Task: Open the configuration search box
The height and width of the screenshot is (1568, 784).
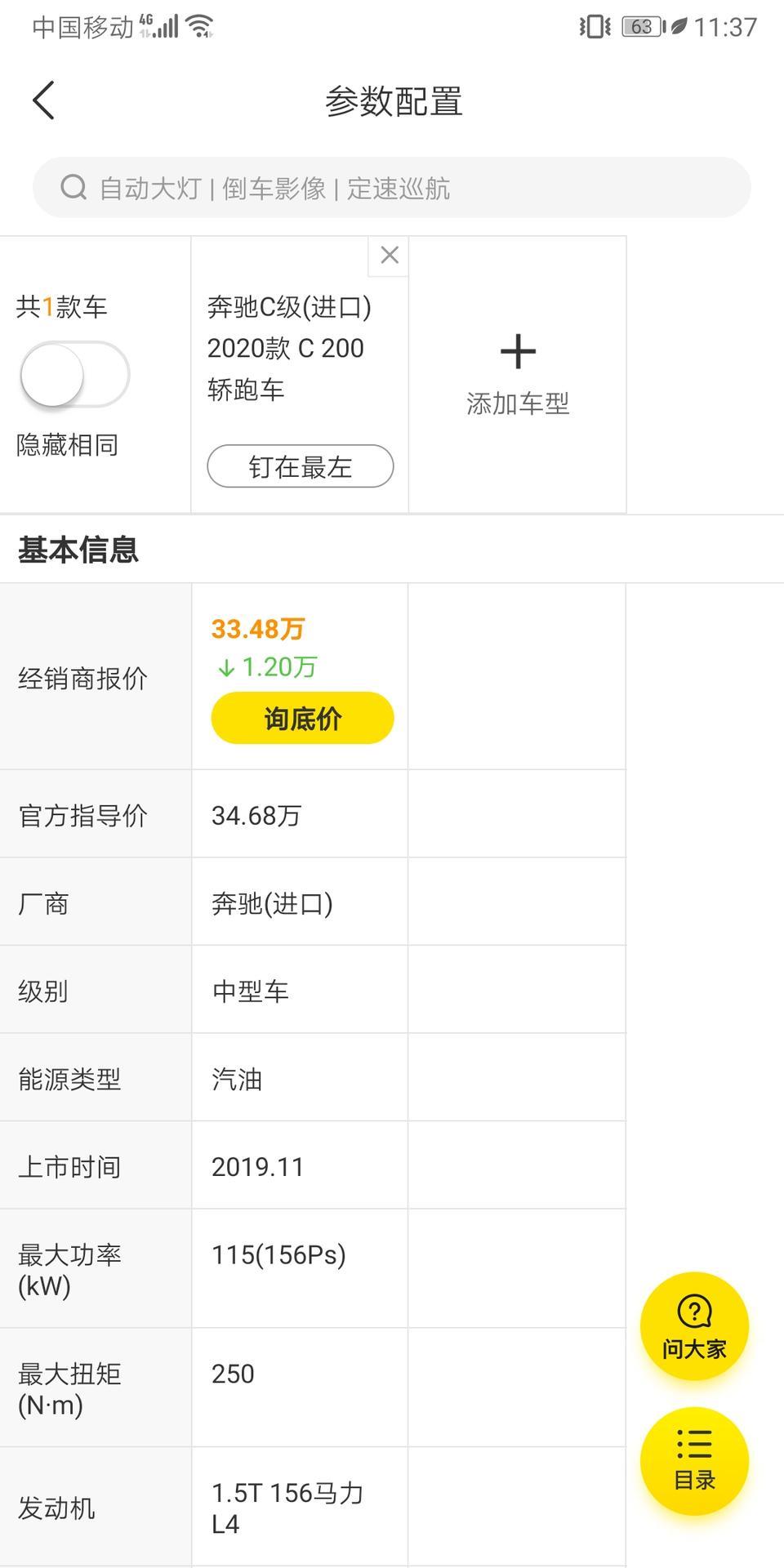Action: click(392, 188)
